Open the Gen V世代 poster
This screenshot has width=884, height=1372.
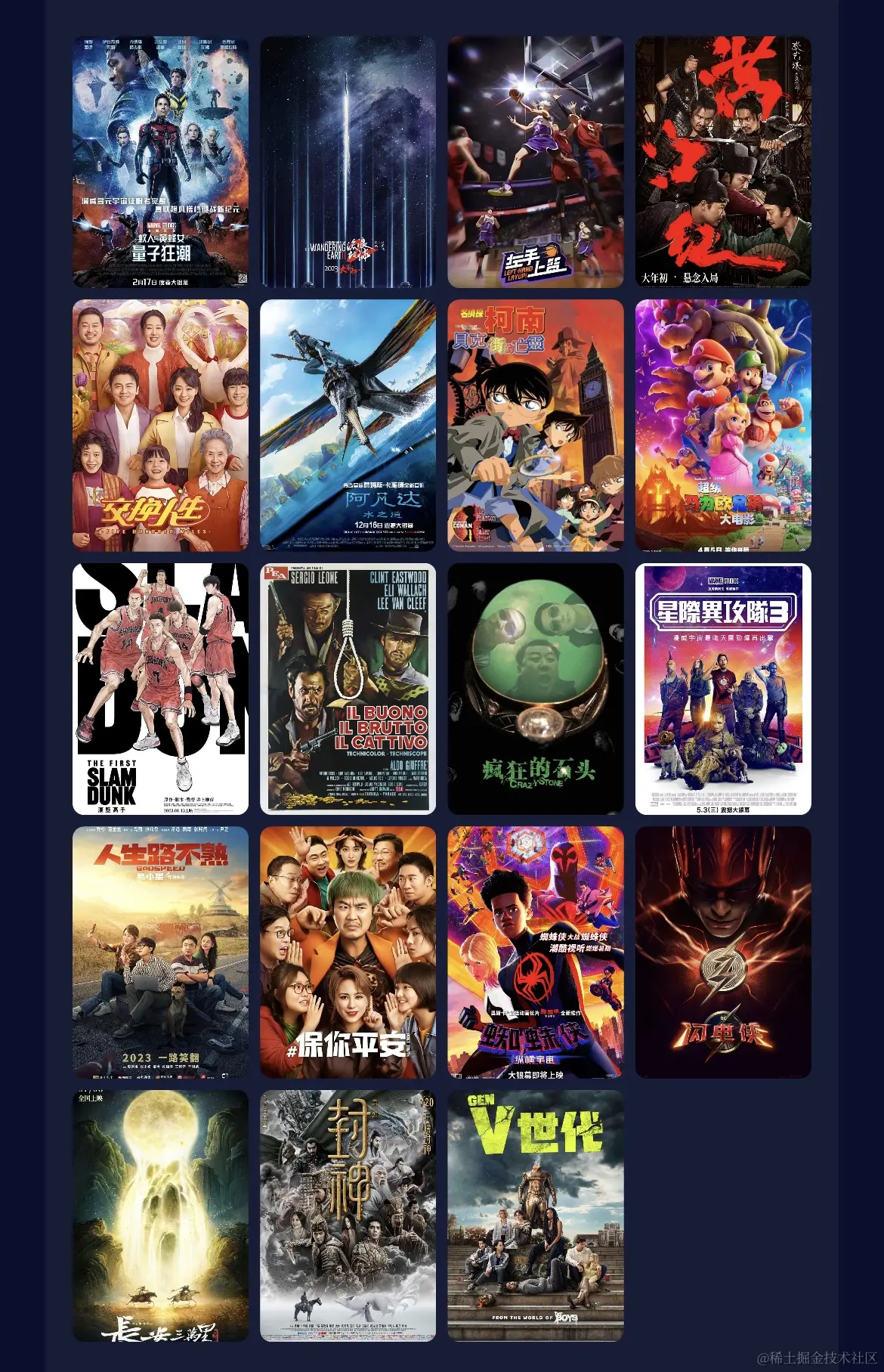535,1216
